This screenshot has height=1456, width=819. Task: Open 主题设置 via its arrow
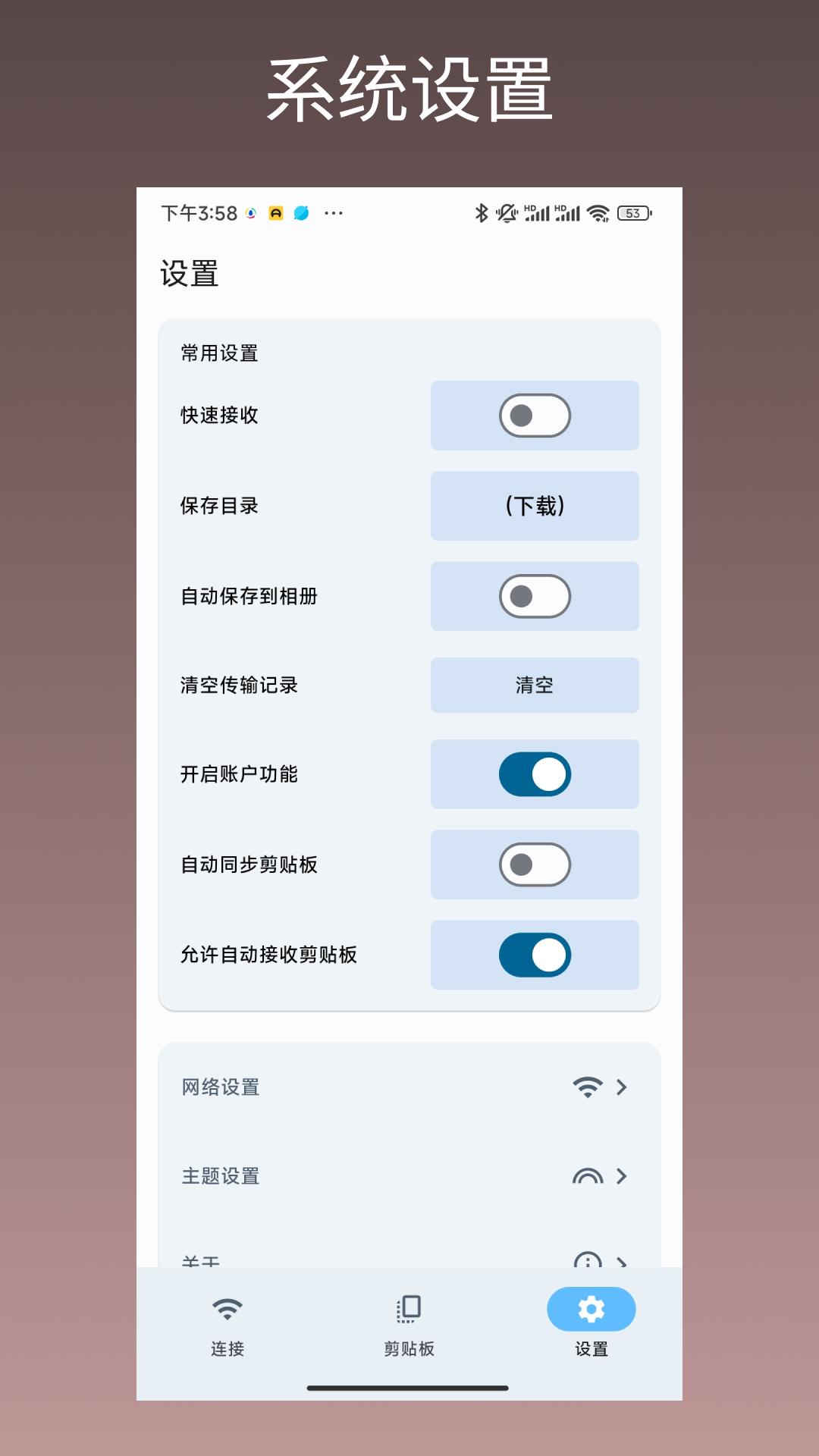click(x=623, y=1176)
